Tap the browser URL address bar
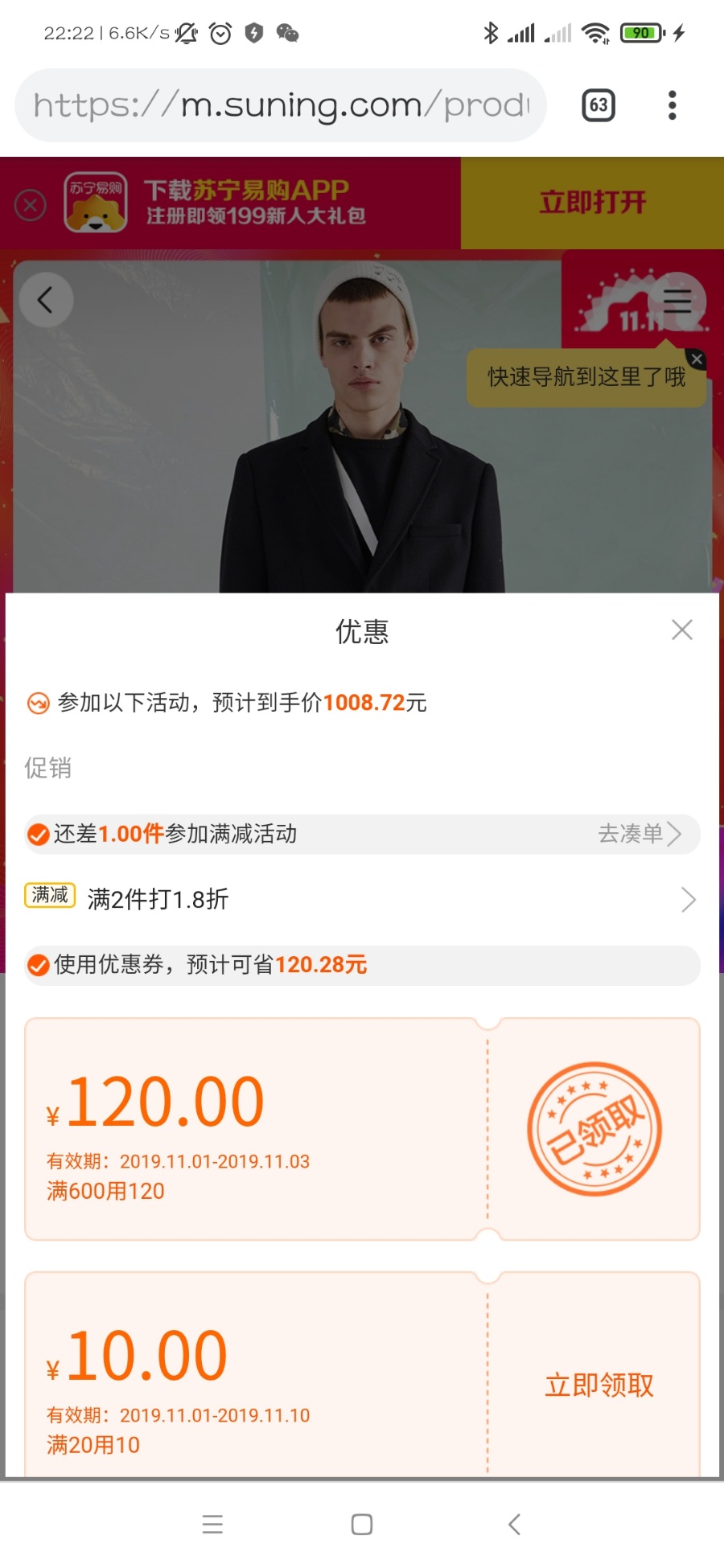 click(280, 105)
